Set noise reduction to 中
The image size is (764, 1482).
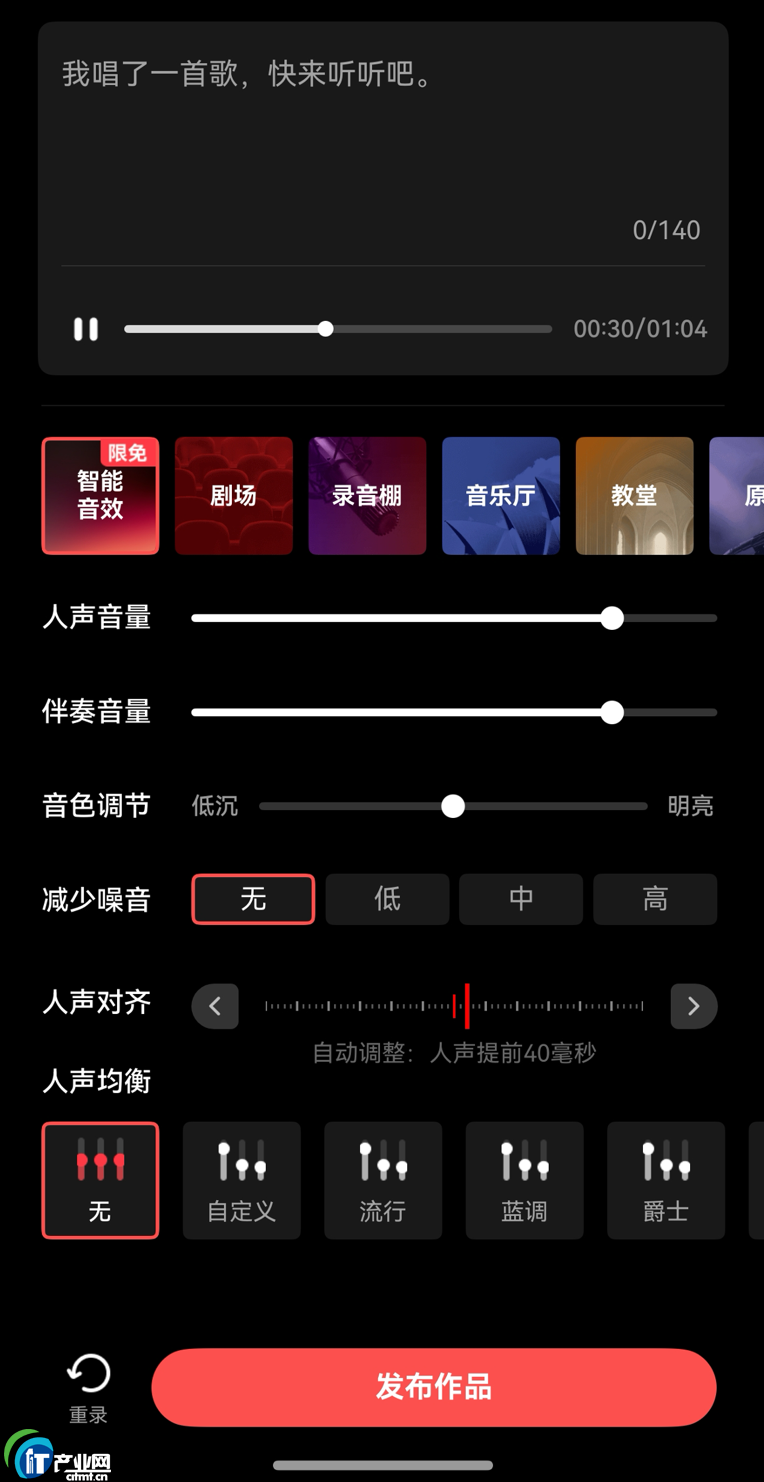tap(521, 899)
